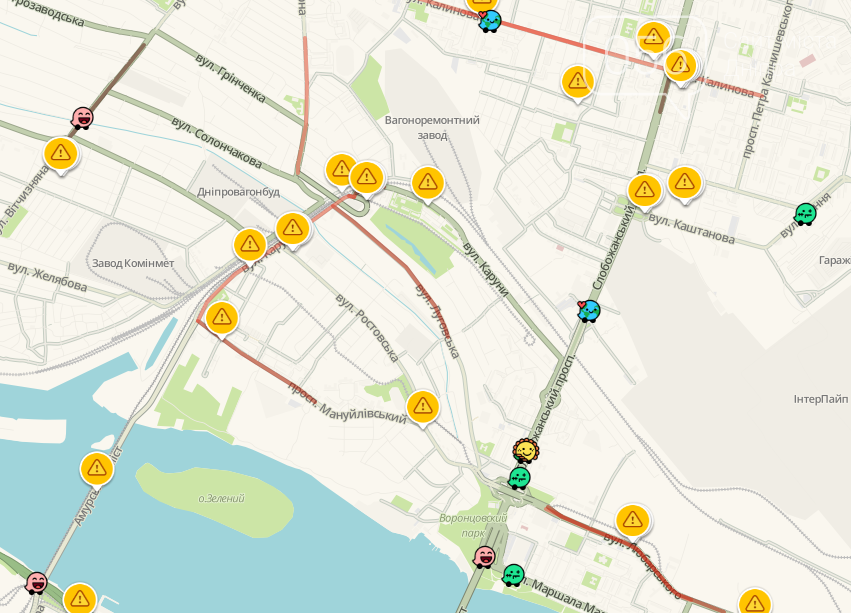Select pink Wazer near Воронцовський парк
Image resolution: width=851 pixels, height=613 pixels.
485,556
